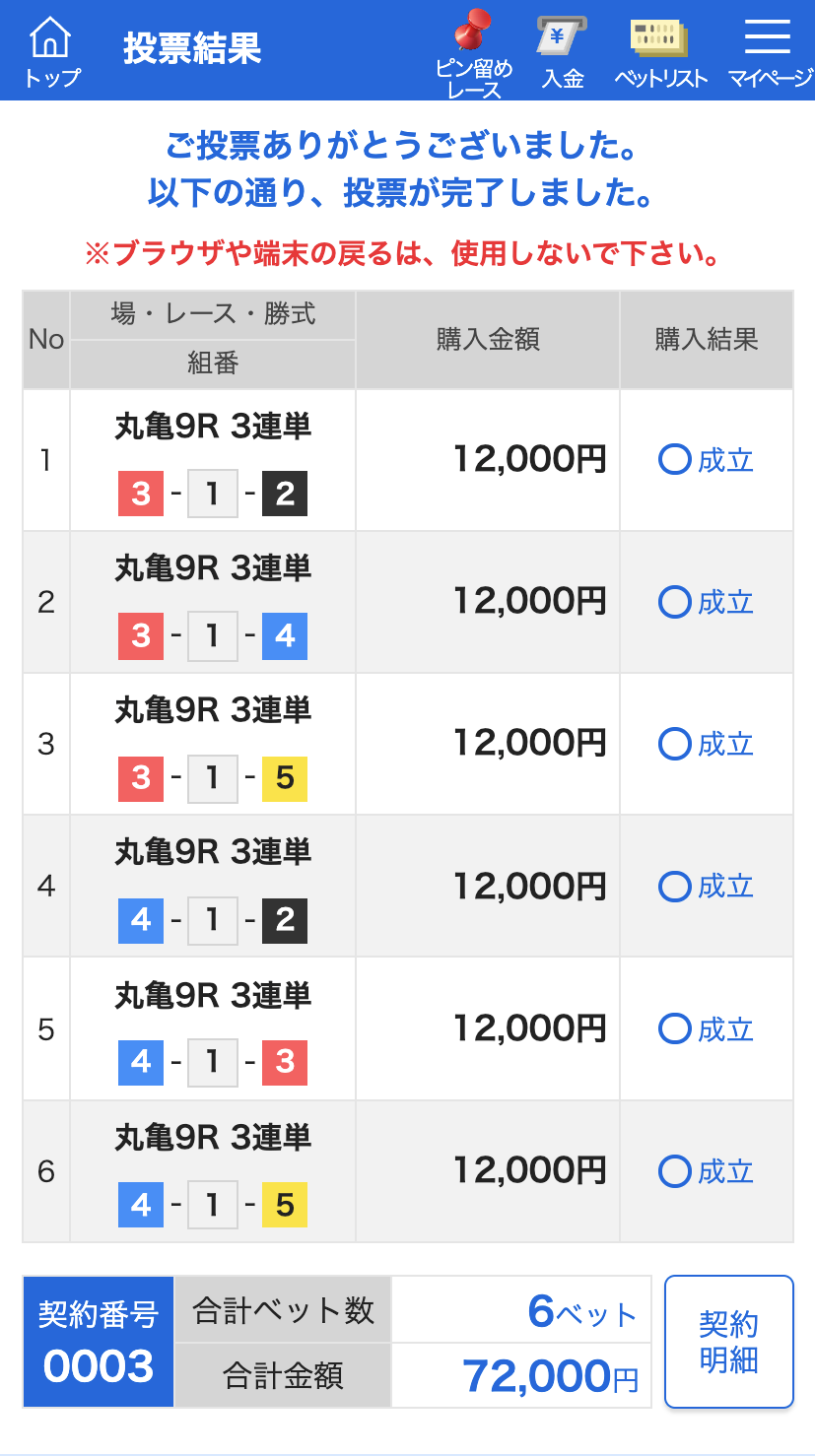Screen dimensions: 815x1456
Task: Open the ベットリスト bet list
Action: point(660,53)
